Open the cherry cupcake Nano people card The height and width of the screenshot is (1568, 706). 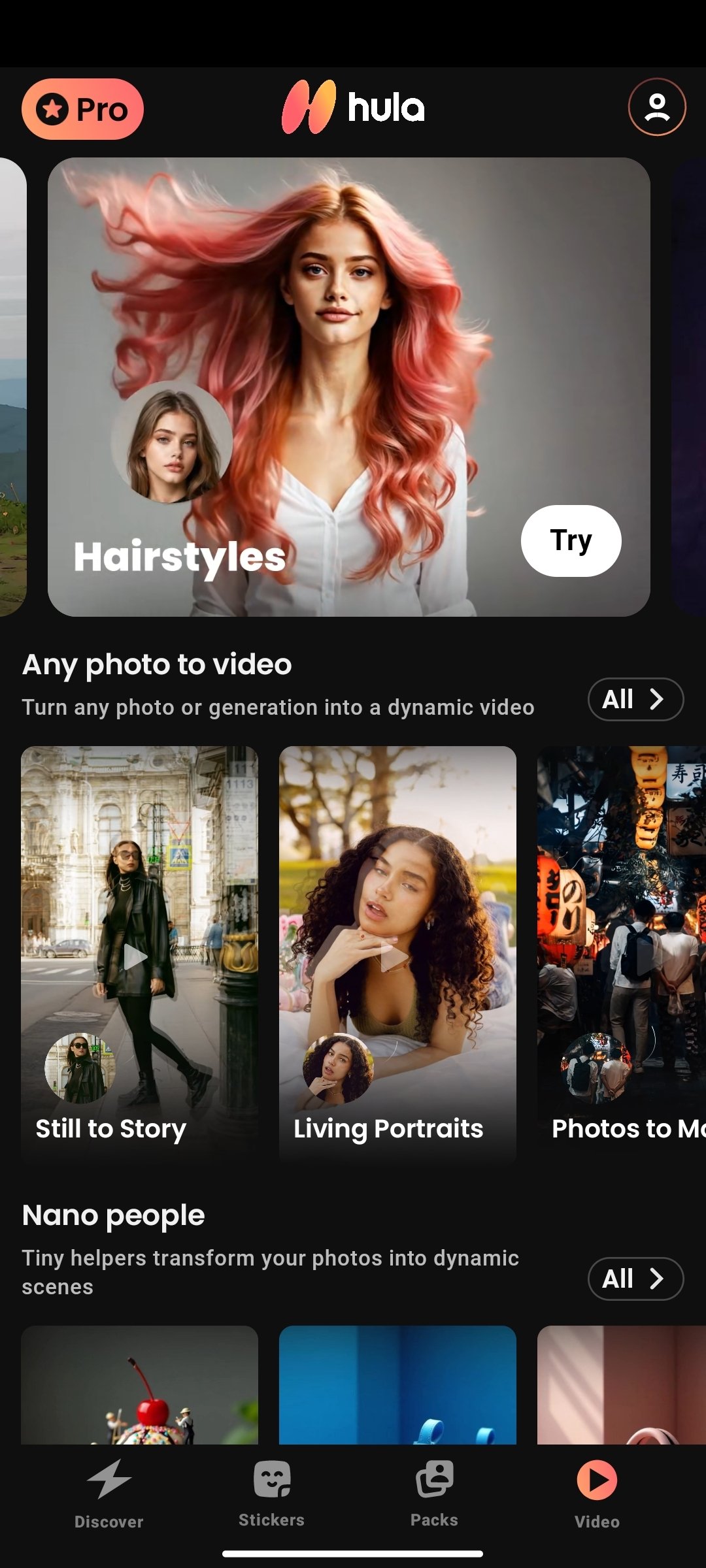tap(139, 1385)
